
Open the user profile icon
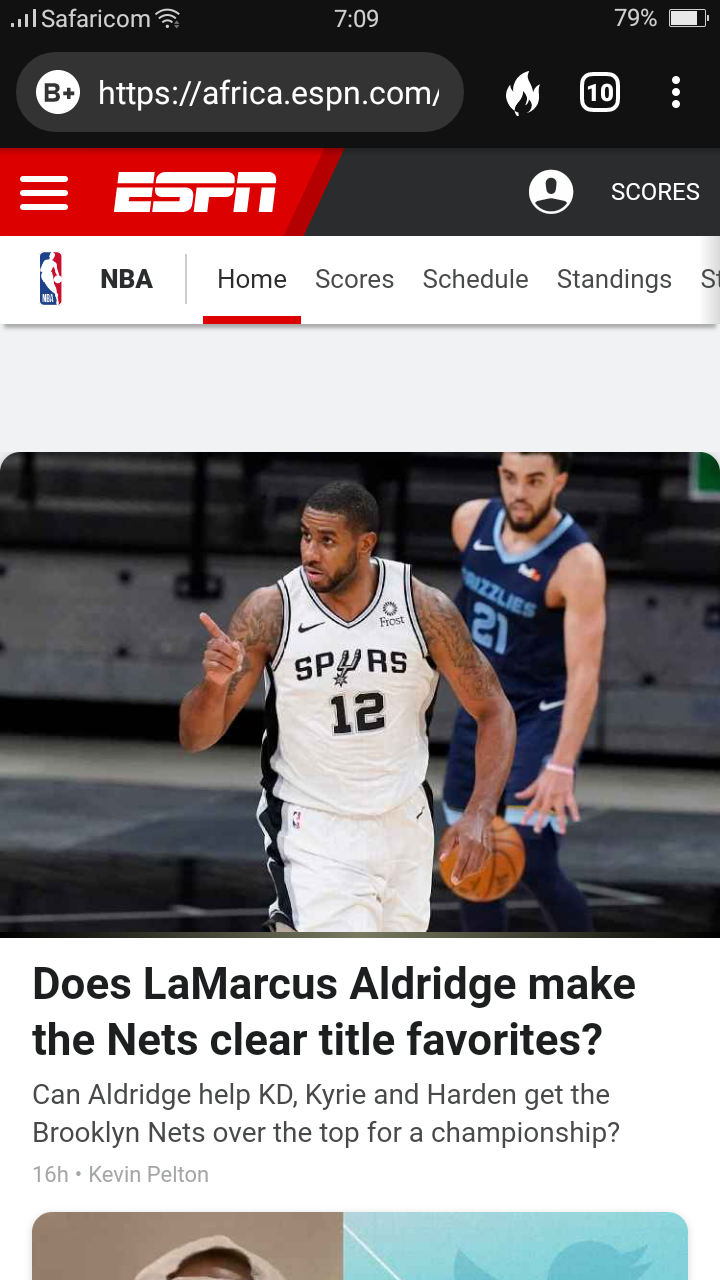(551, 192)
